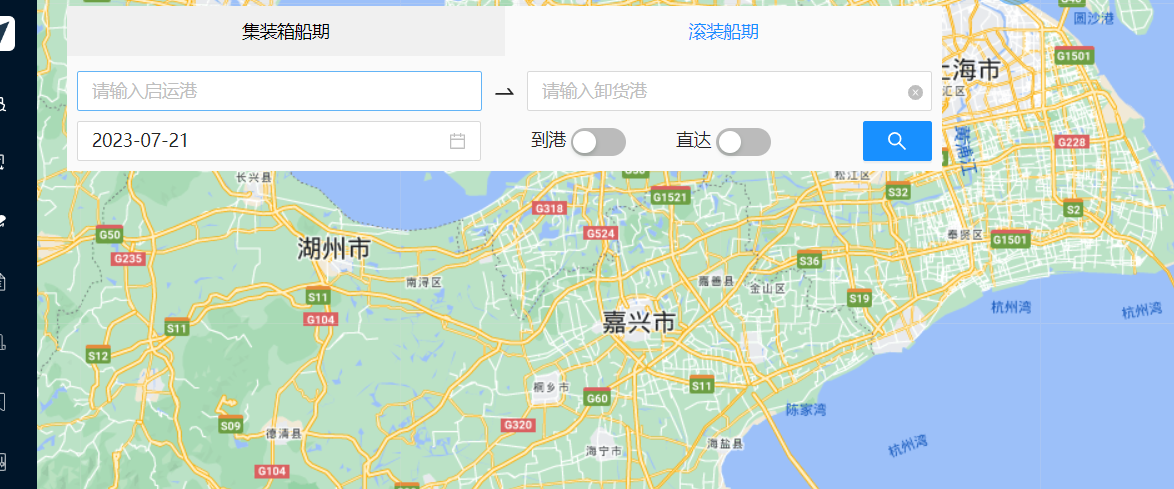
Task: Swap ports with the arrow icon
Action: [504, 92]
